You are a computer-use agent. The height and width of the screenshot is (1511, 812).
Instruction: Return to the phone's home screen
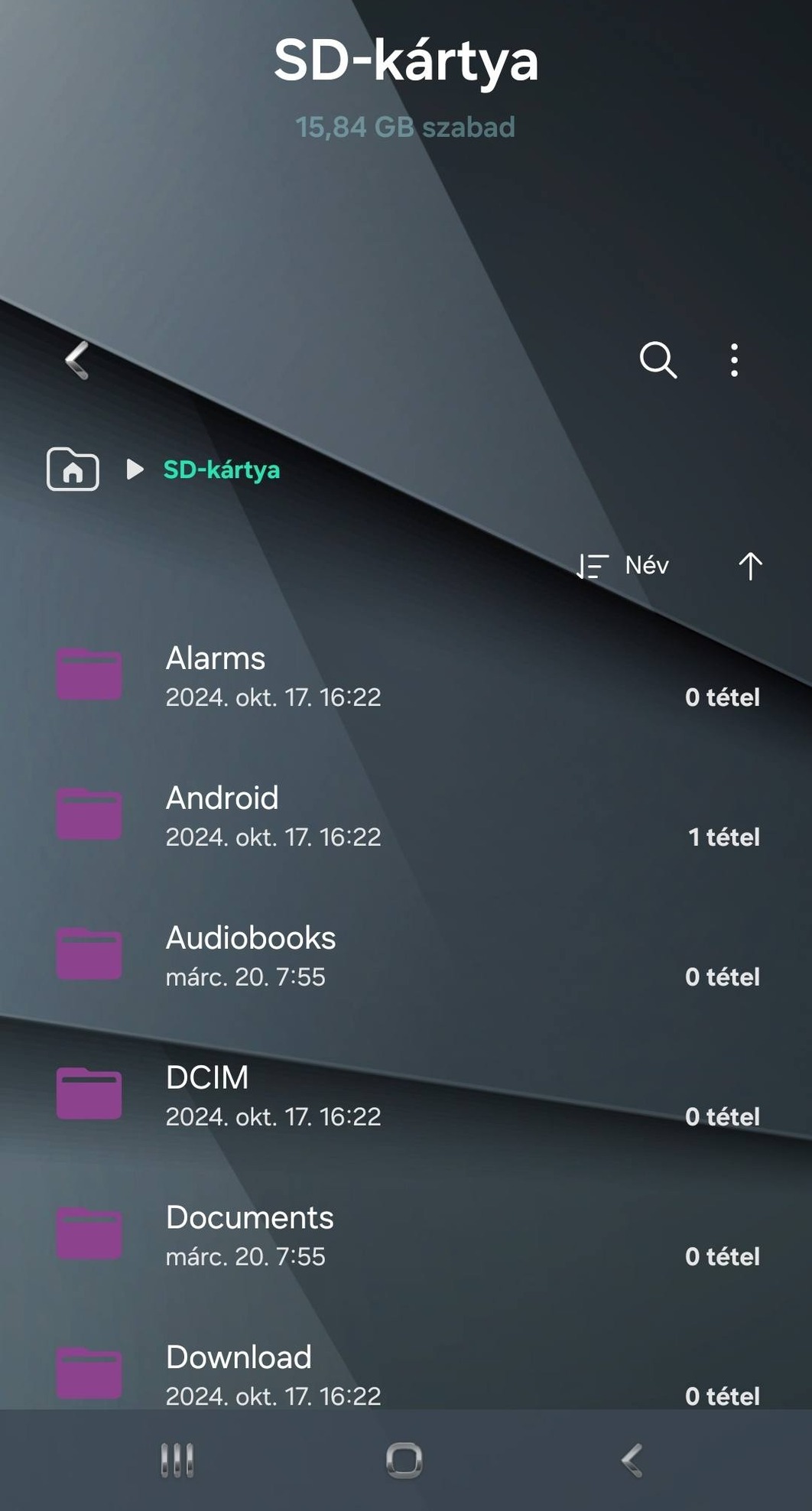(404, 1461)
